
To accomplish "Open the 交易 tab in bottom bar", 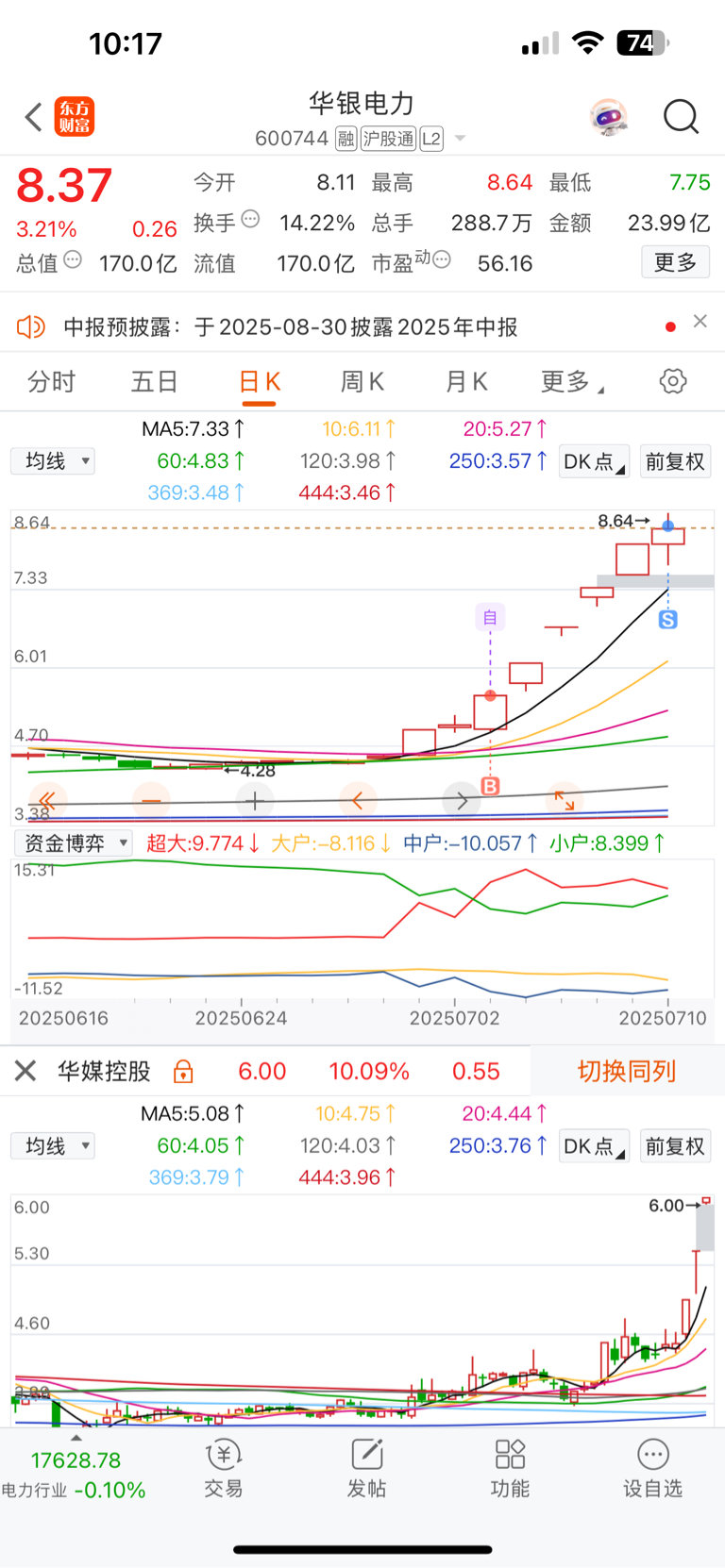I will 224,1469.
